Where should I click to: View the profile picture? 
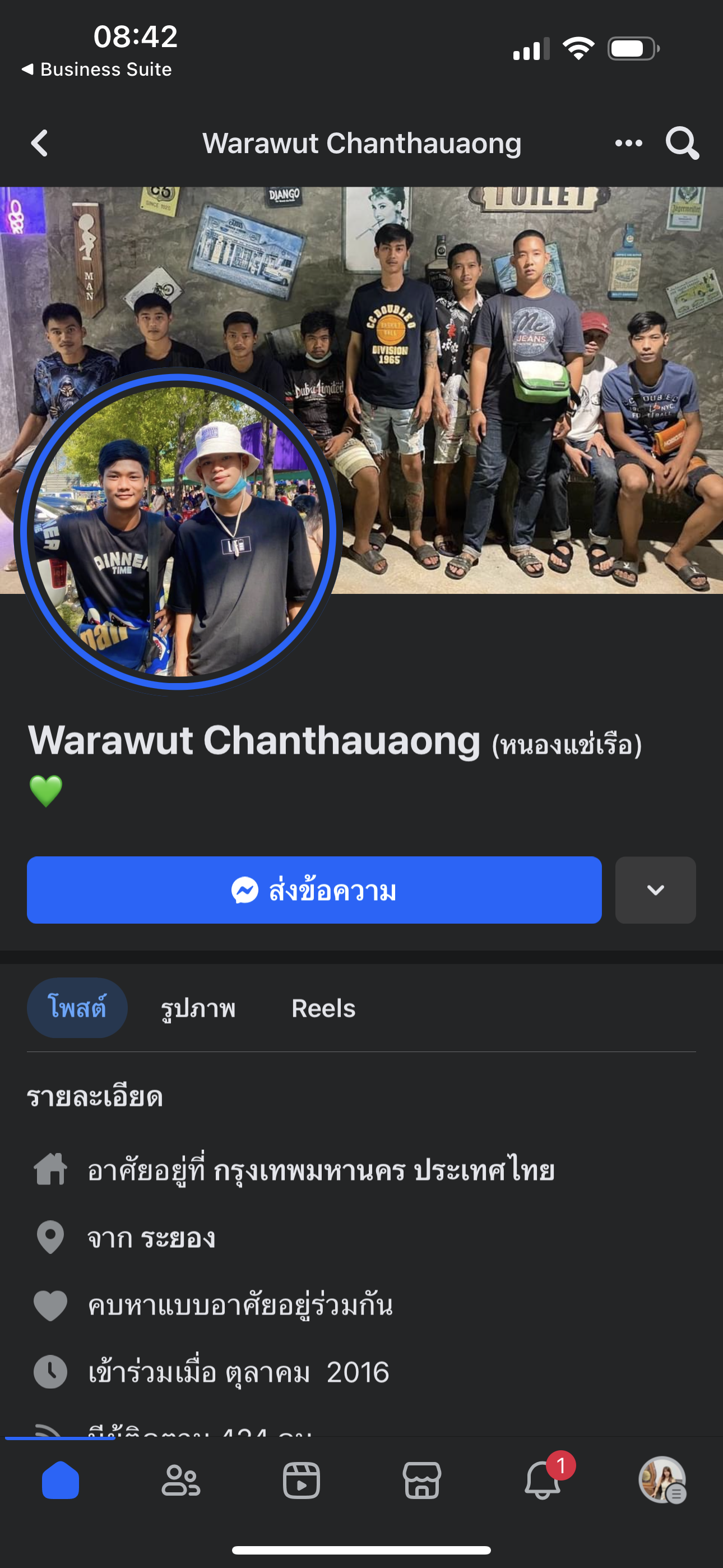[178, 531]
